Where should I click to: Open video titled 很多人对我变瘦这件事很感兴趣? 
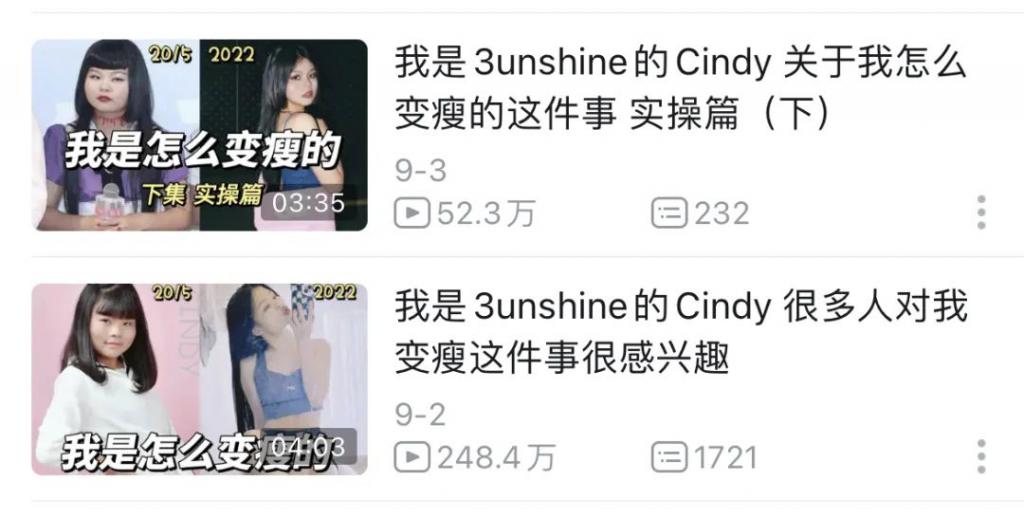click(680, 332)
